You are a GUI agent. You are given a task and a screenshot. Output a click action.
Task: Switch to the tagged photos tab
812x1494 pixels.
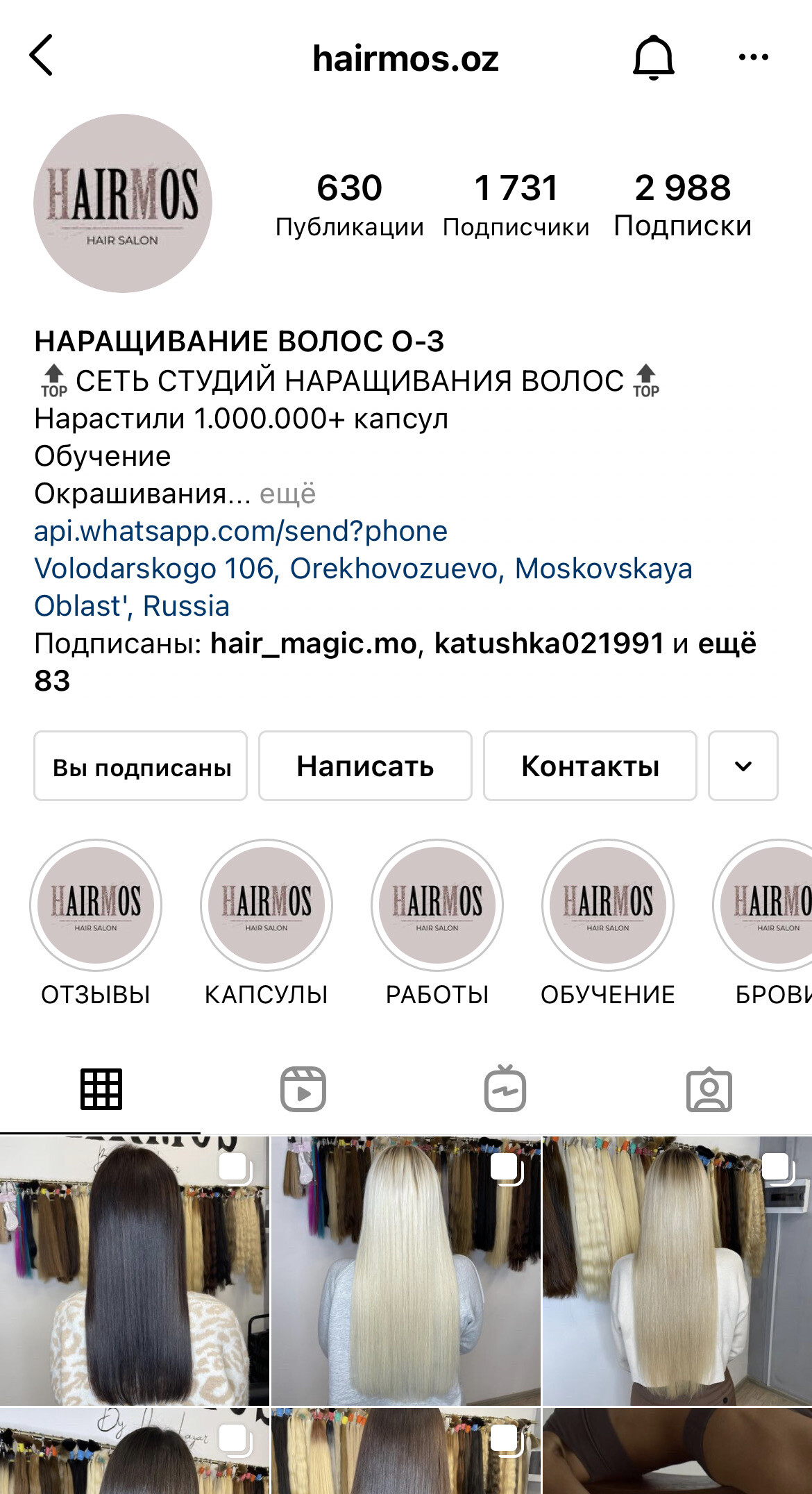(x=709, y=1089)
